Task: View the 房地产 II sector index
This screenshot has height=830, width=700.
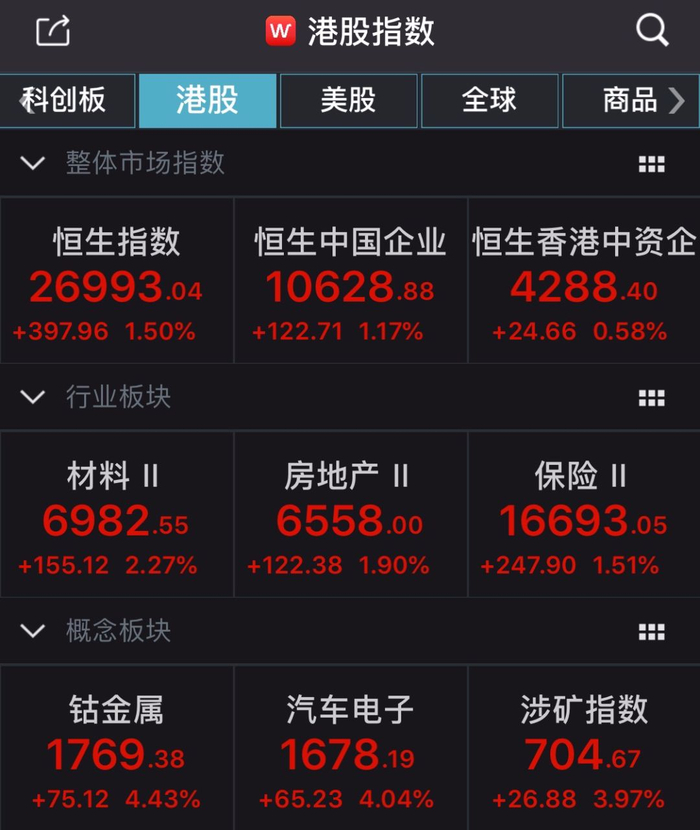Action: click(x=350, y=515)
